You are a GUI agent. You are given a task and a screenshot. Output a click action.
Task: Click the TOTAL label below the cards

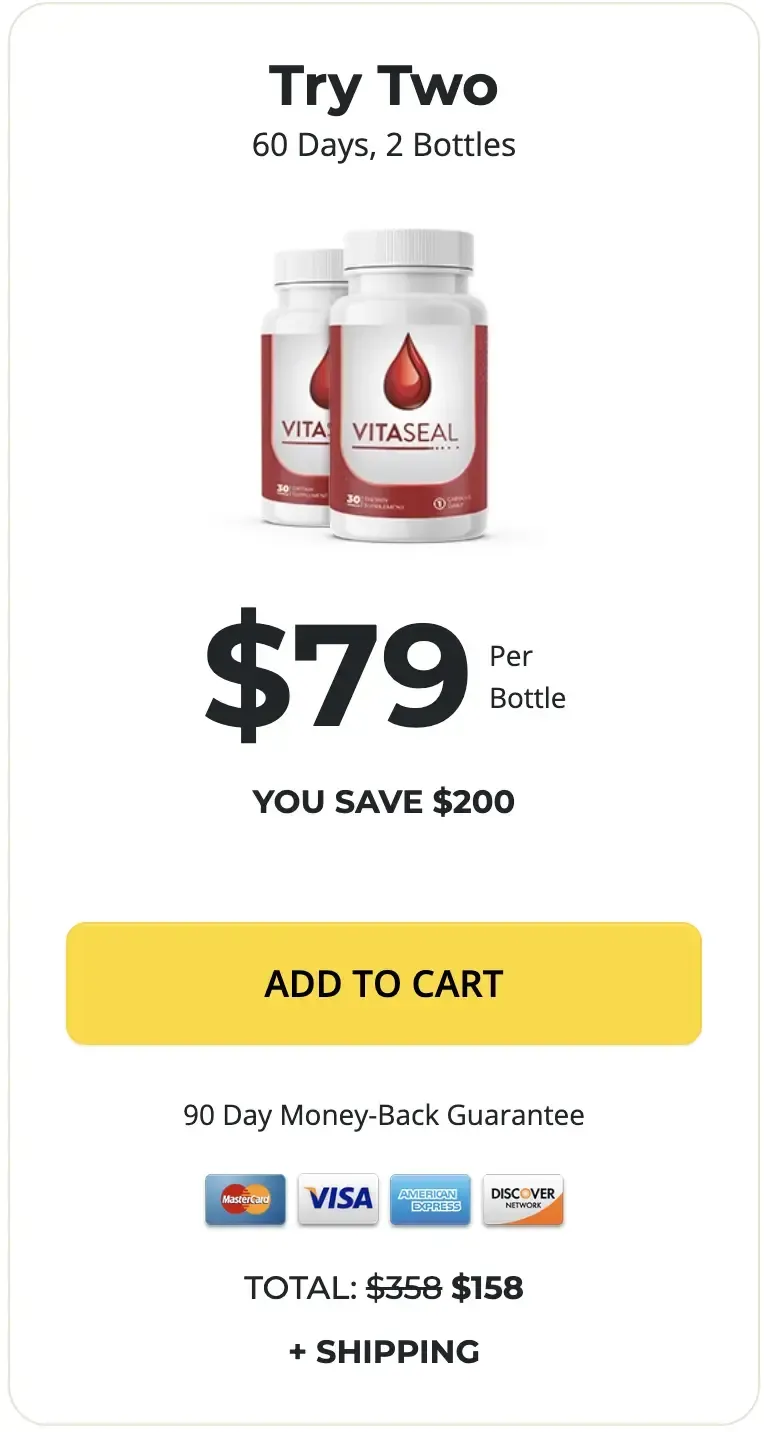pyautogui.click(x=298, y=1288)
